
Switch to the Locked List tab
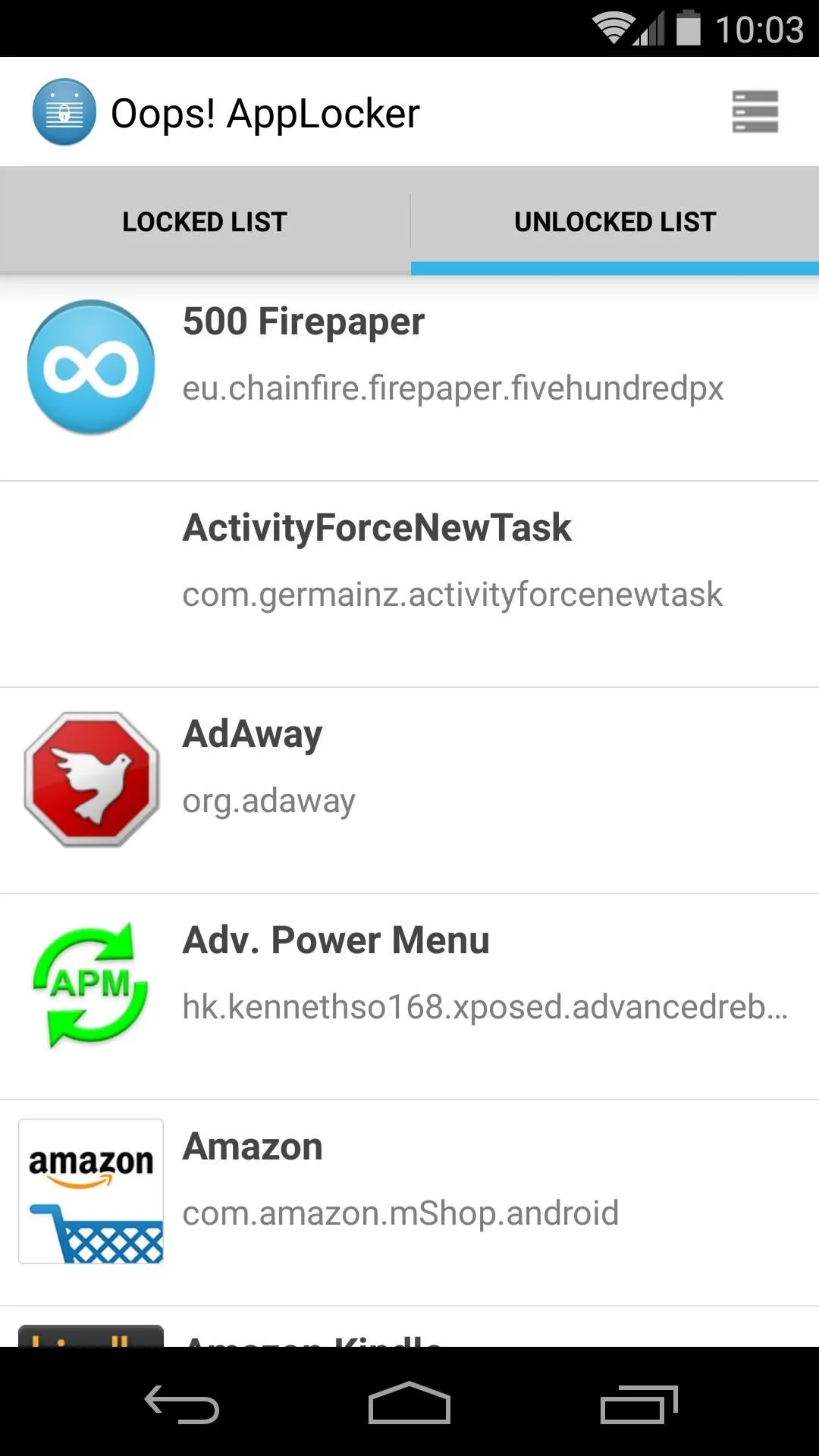(x=205, y=221)
